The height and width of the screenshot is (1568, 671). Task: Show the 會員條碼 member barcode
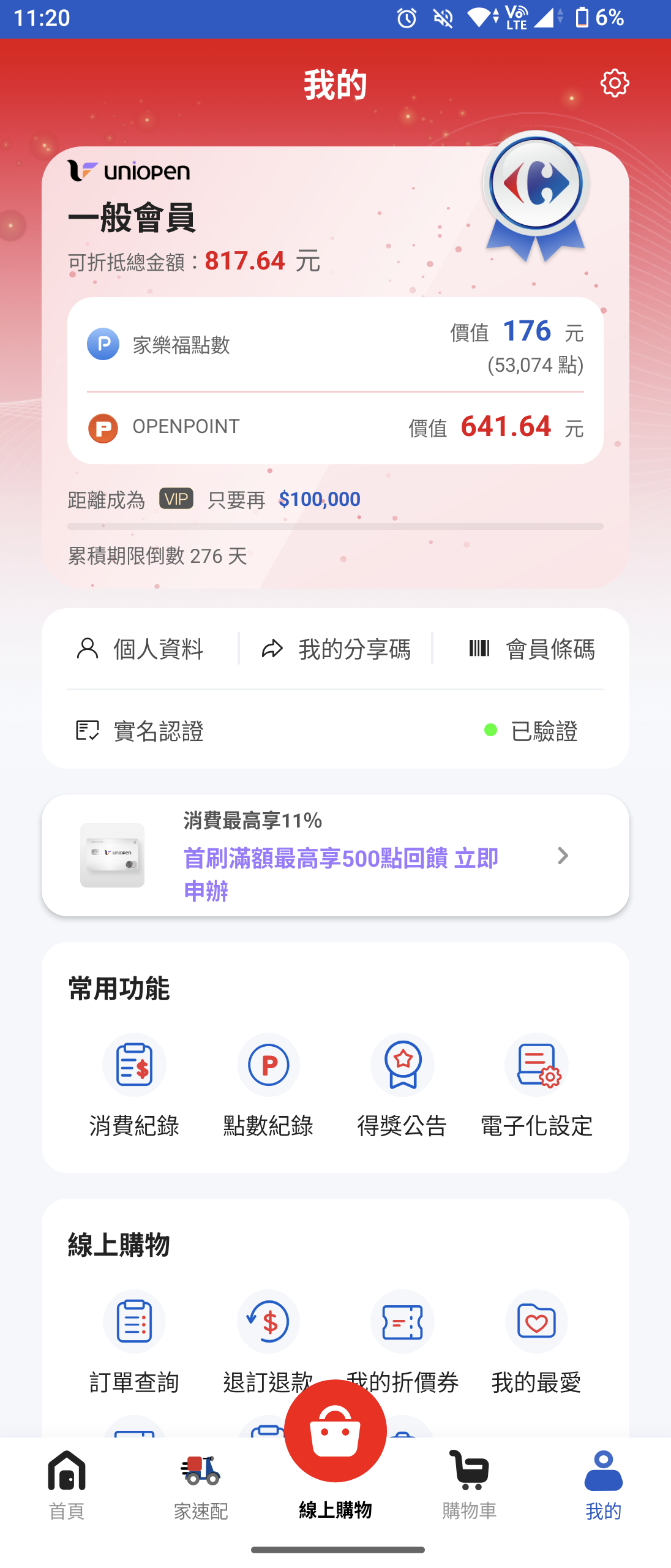[x=531, y=649]
